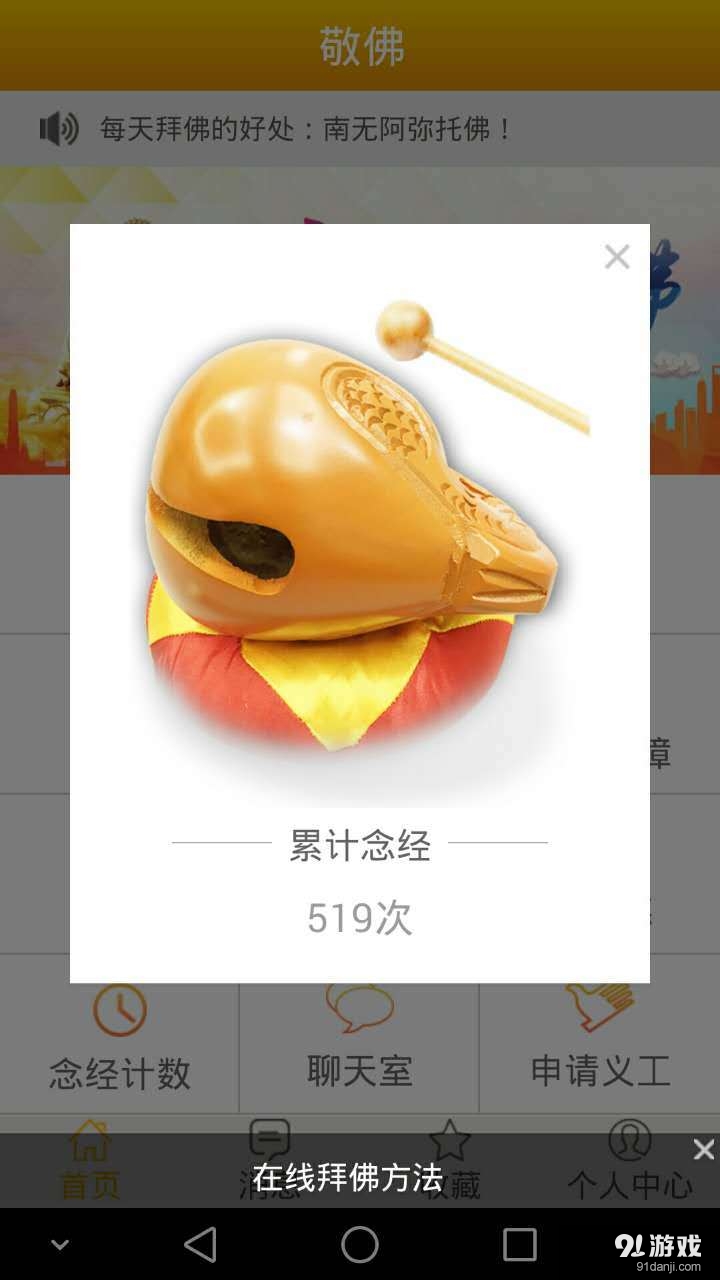Viewport: 720px width, 1280px height.
Task: Click the 申请义工 button
Action: pos(598,1072)
